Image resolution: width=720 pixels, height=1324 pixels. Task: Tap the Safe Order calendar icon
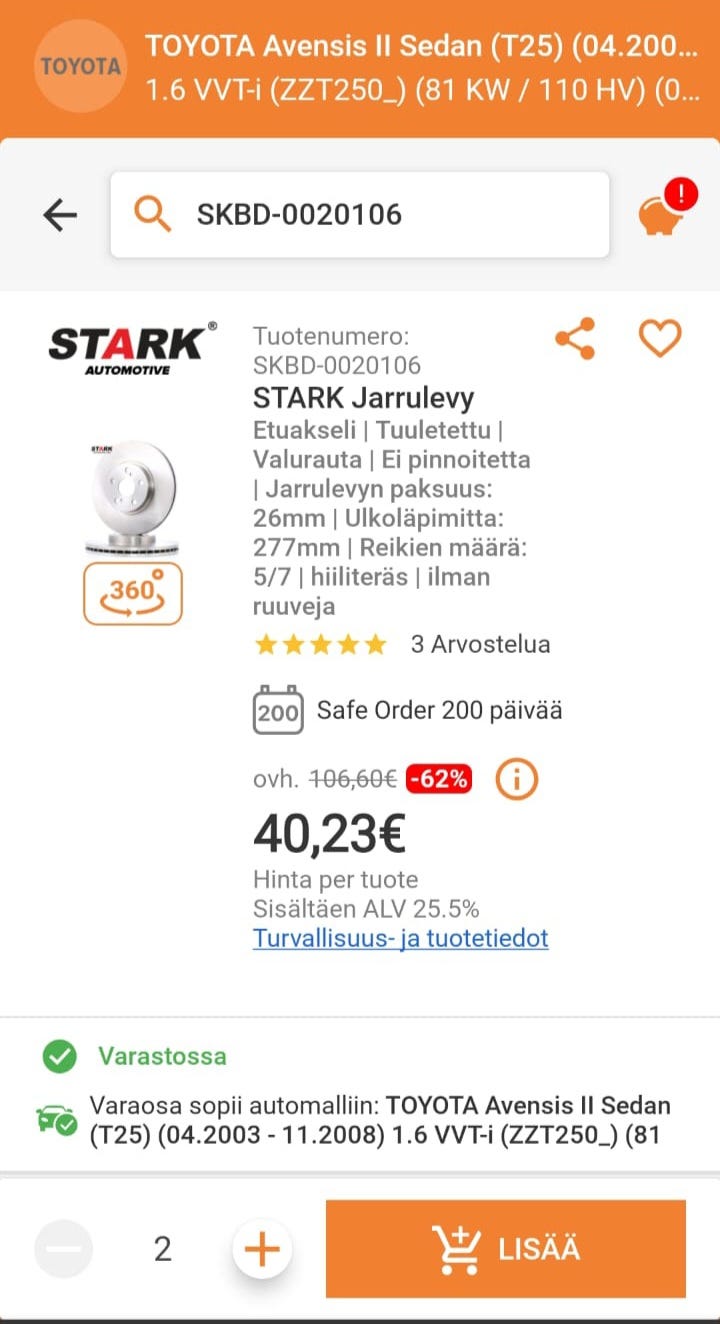278,710
